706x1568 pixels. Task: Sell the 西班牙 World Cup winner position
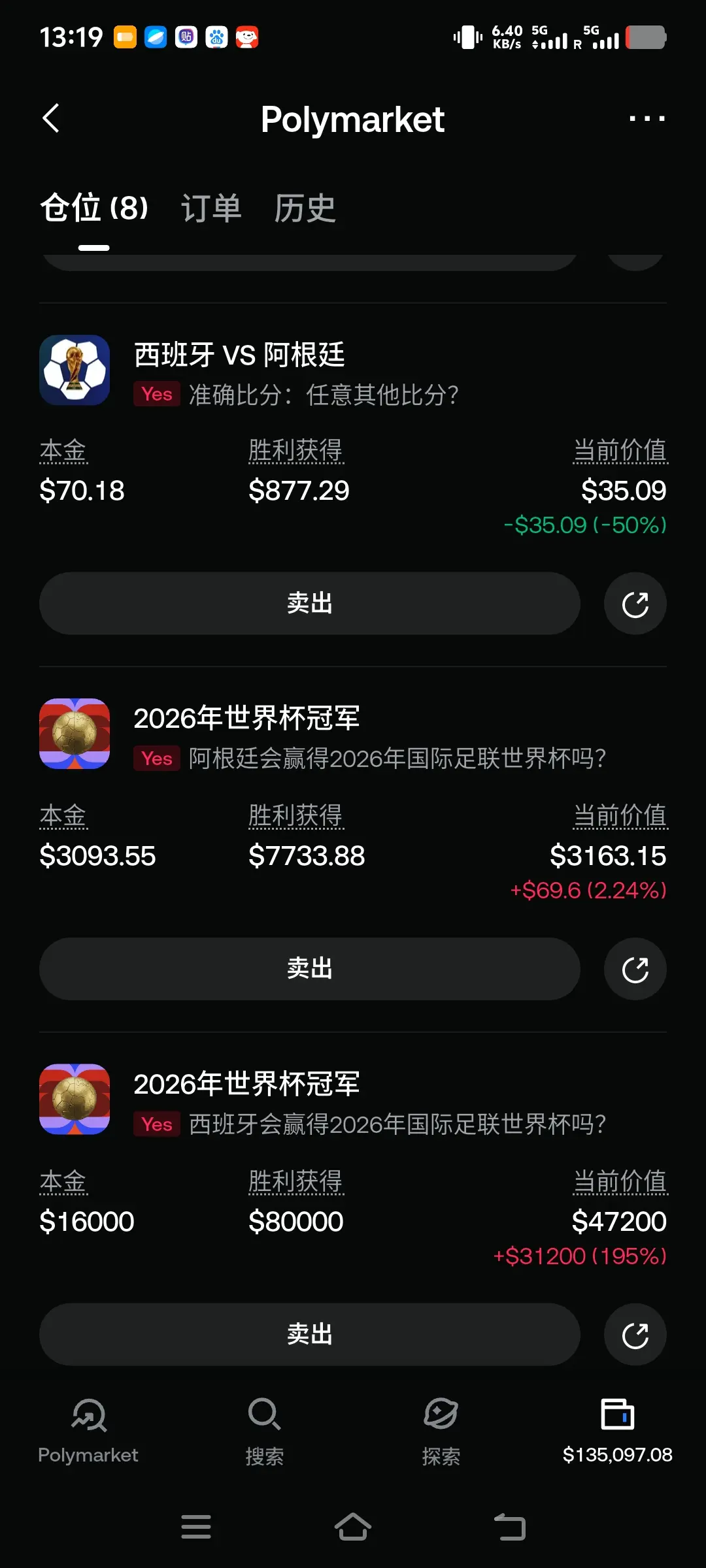click(x=310, y=1334)
